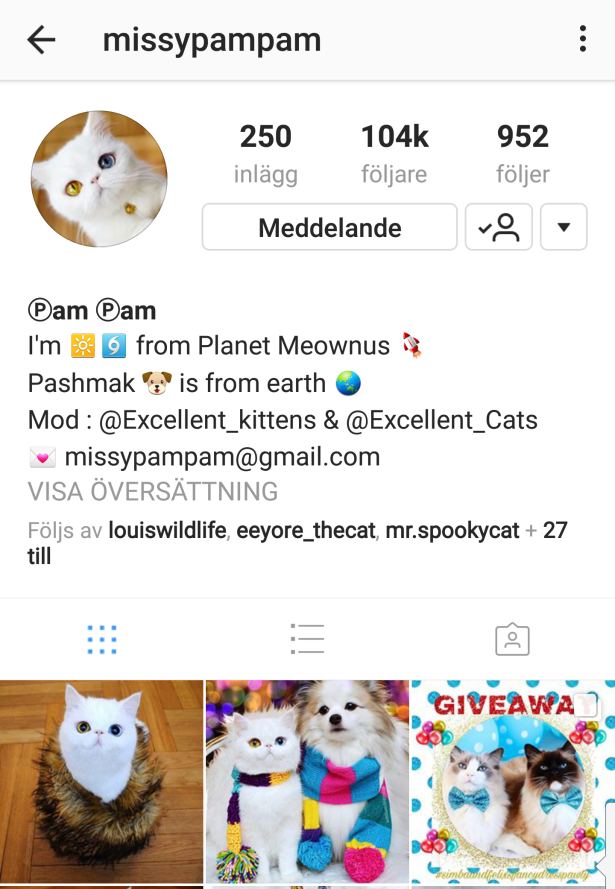
Task: Switch to grid view tab
Action: click(101, 639)
